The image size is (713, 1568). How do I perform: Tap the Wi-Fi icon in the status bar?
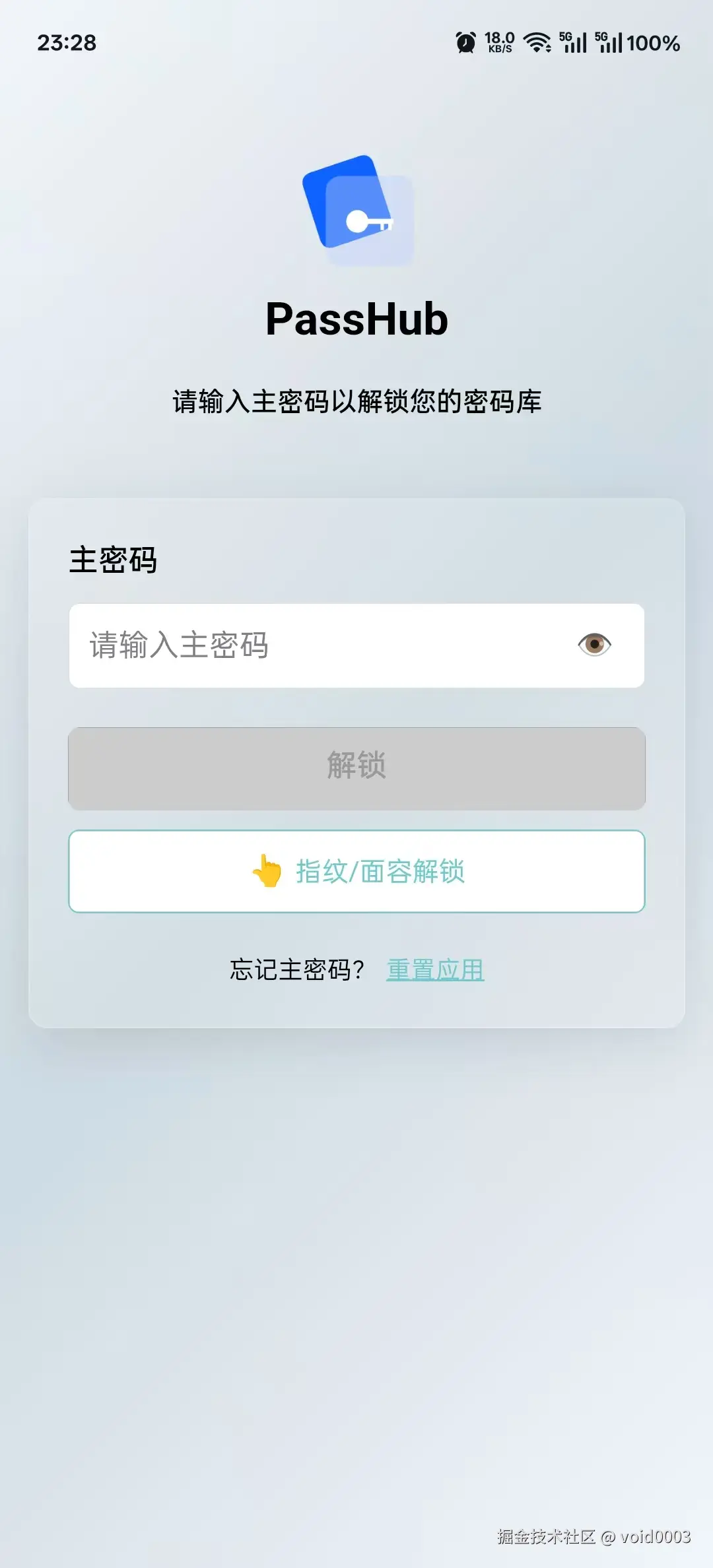coord(535,42)
